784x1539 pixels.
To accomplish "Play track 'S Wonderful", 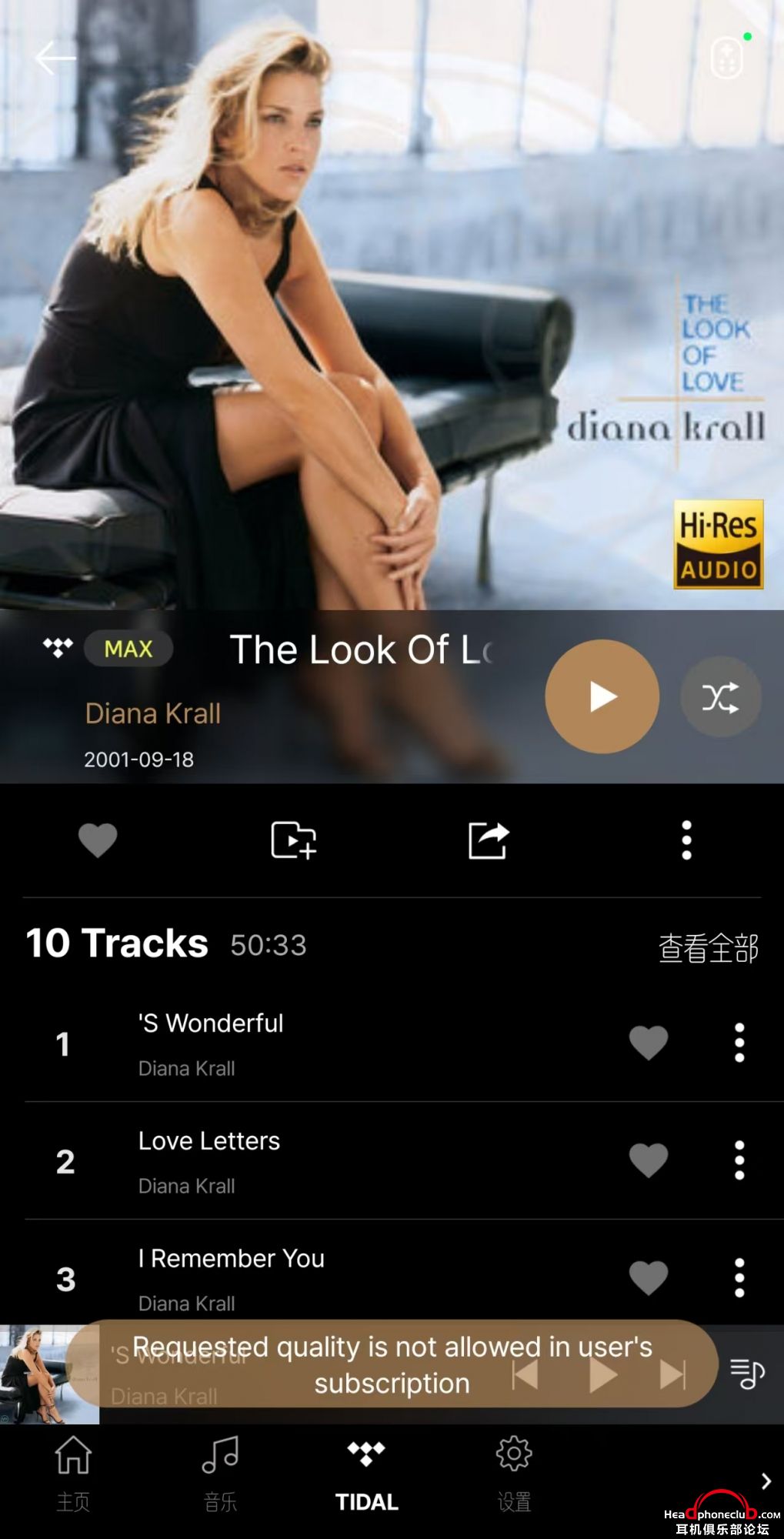I will [211, 1024].
